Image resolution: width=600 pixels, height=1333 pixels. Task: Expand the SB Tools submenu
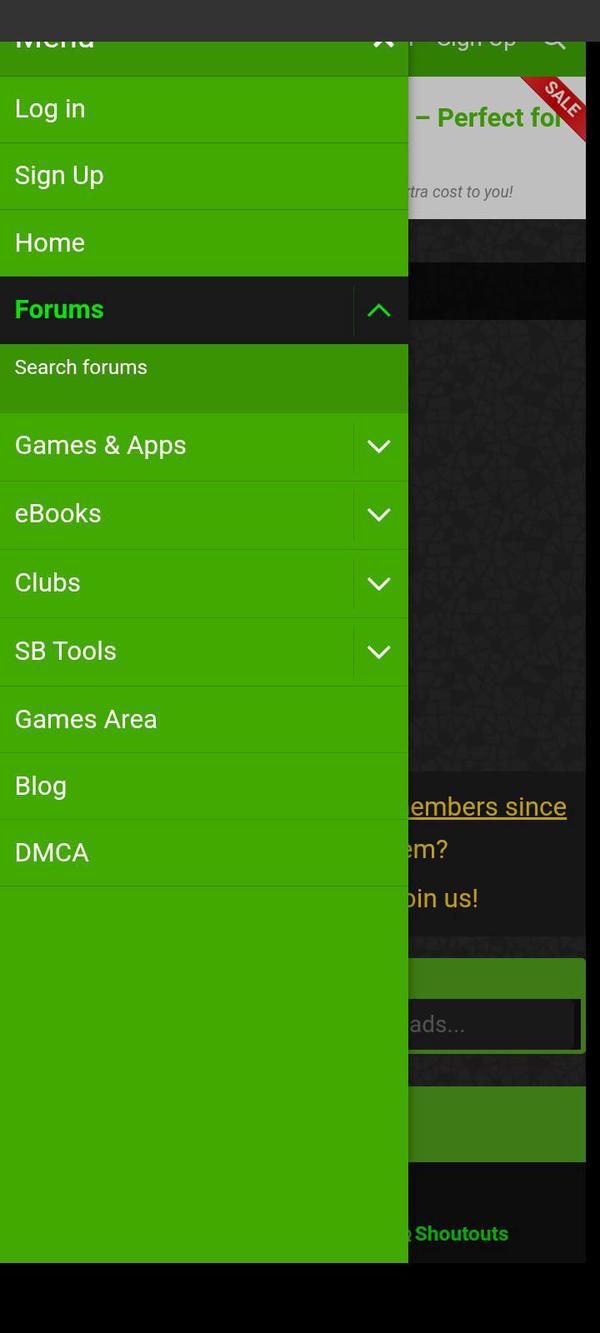tap(379, 652)
